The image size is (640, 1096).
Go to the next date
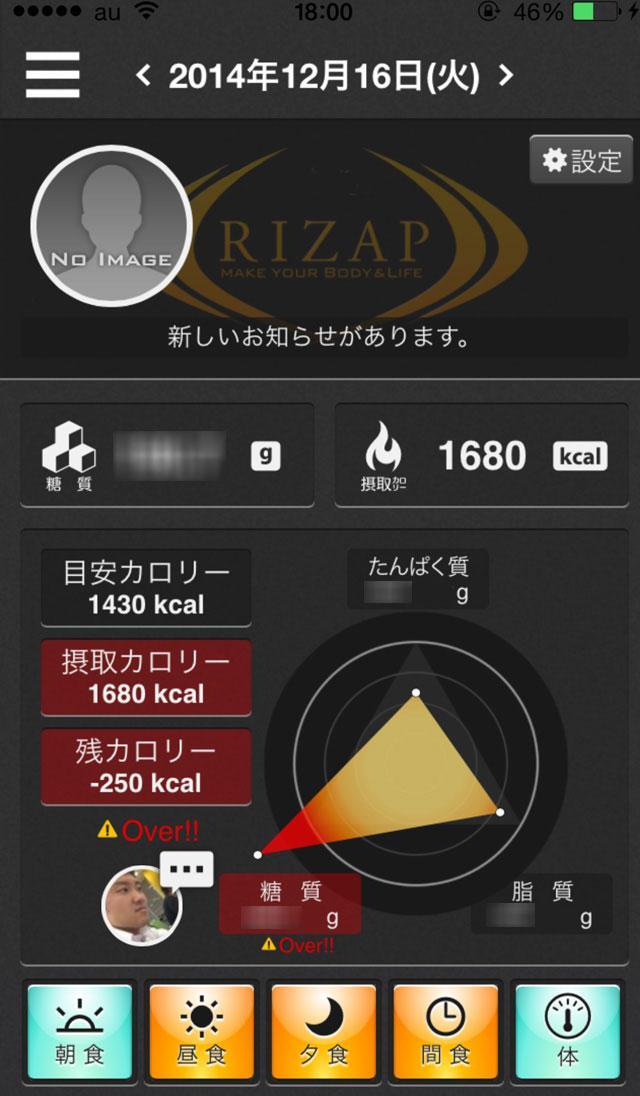[x=506, y=75]
